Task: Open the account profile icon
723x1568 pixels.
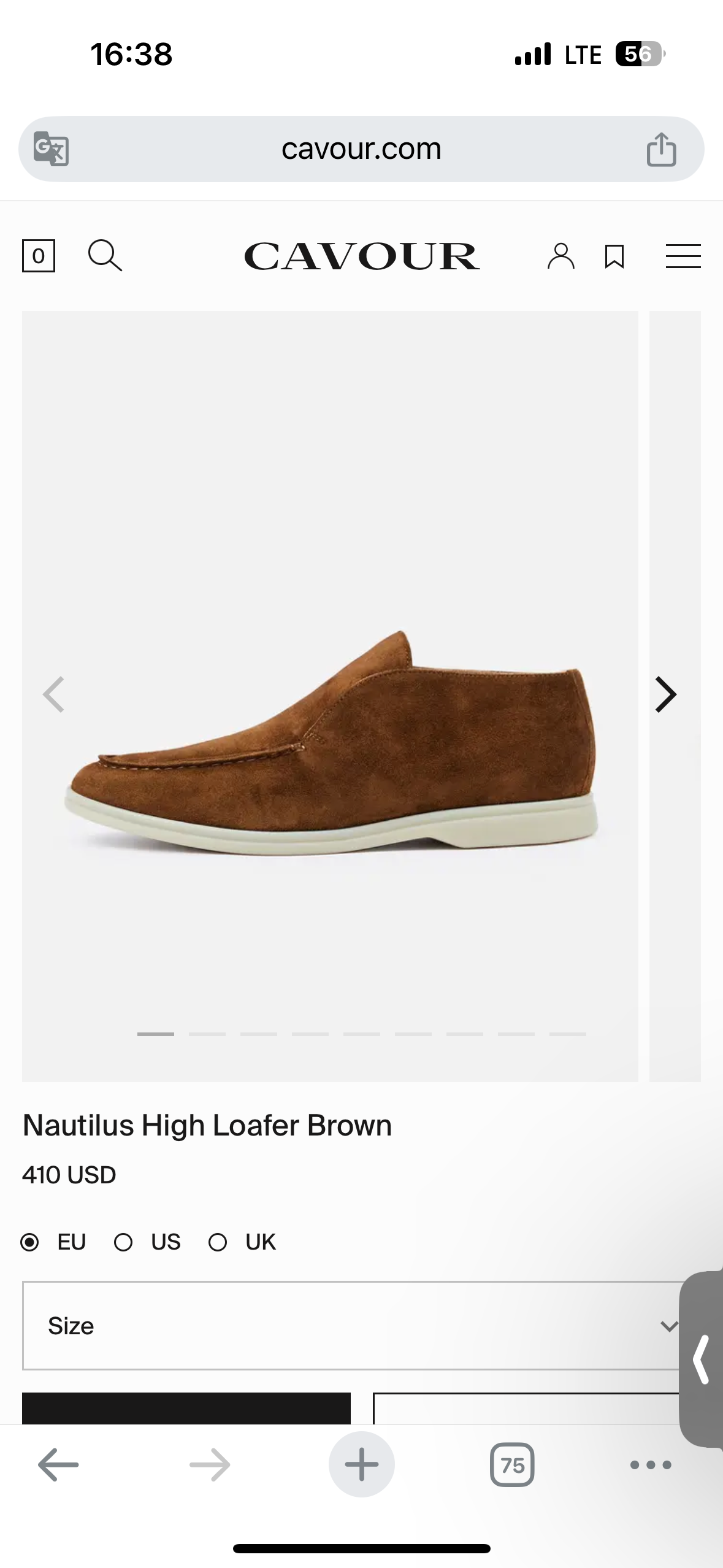Action: 560,256
